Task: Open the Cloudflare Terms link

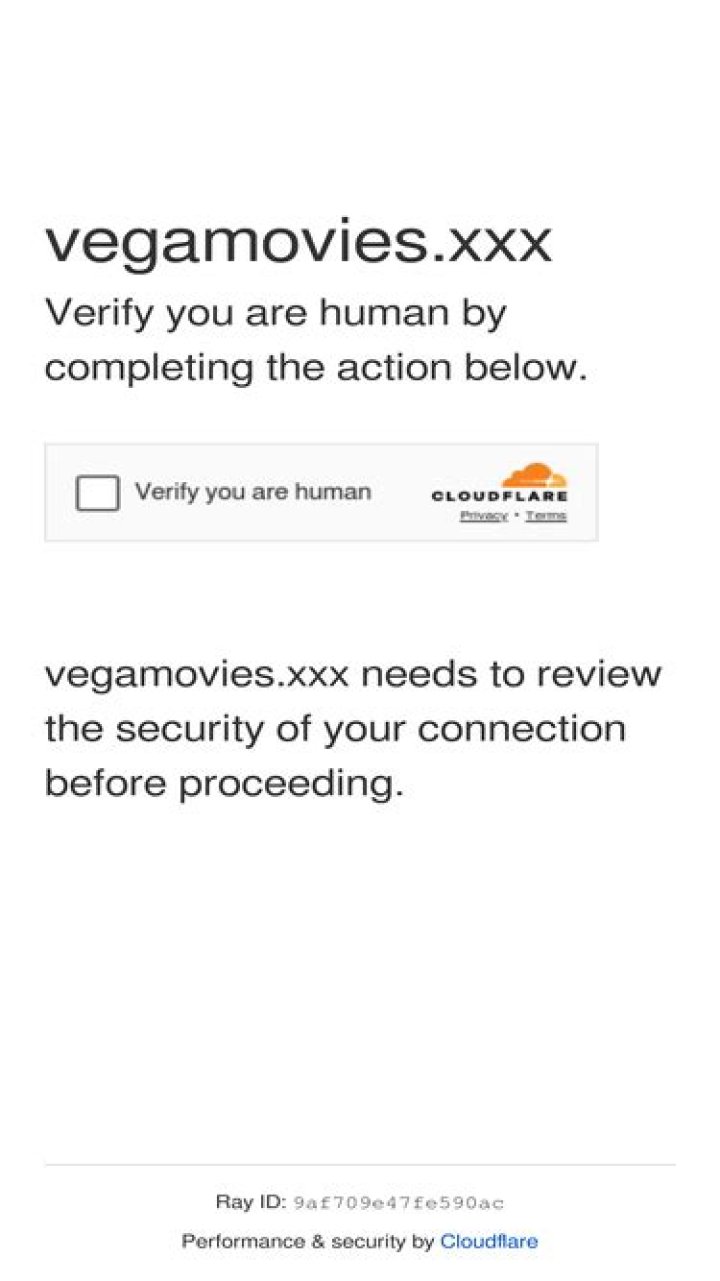Action: click(546, 516)
